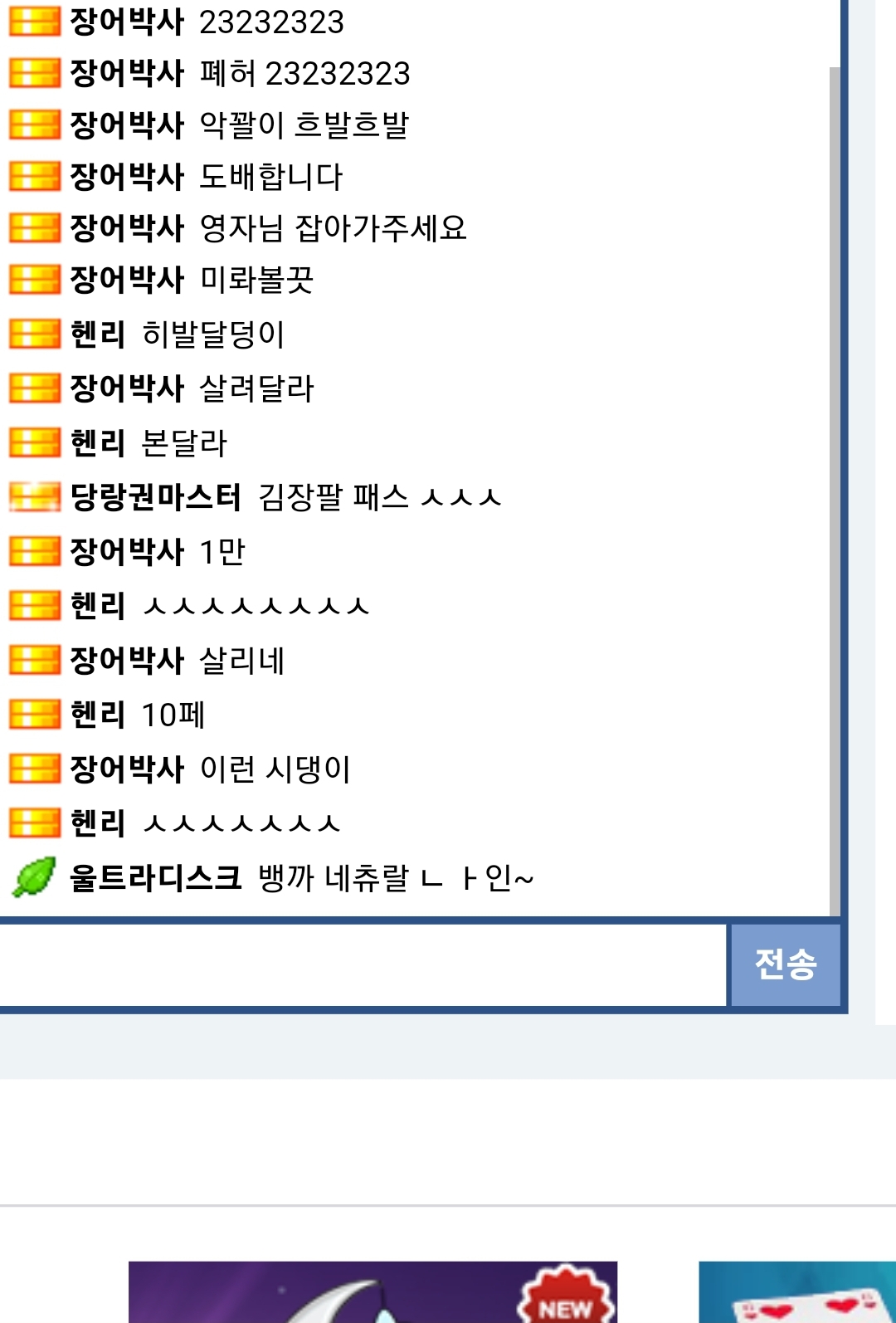Open the NEW game banner thumbnail
The height and width of the screenshot is (1323, 896).
[x=373, y=1291]
